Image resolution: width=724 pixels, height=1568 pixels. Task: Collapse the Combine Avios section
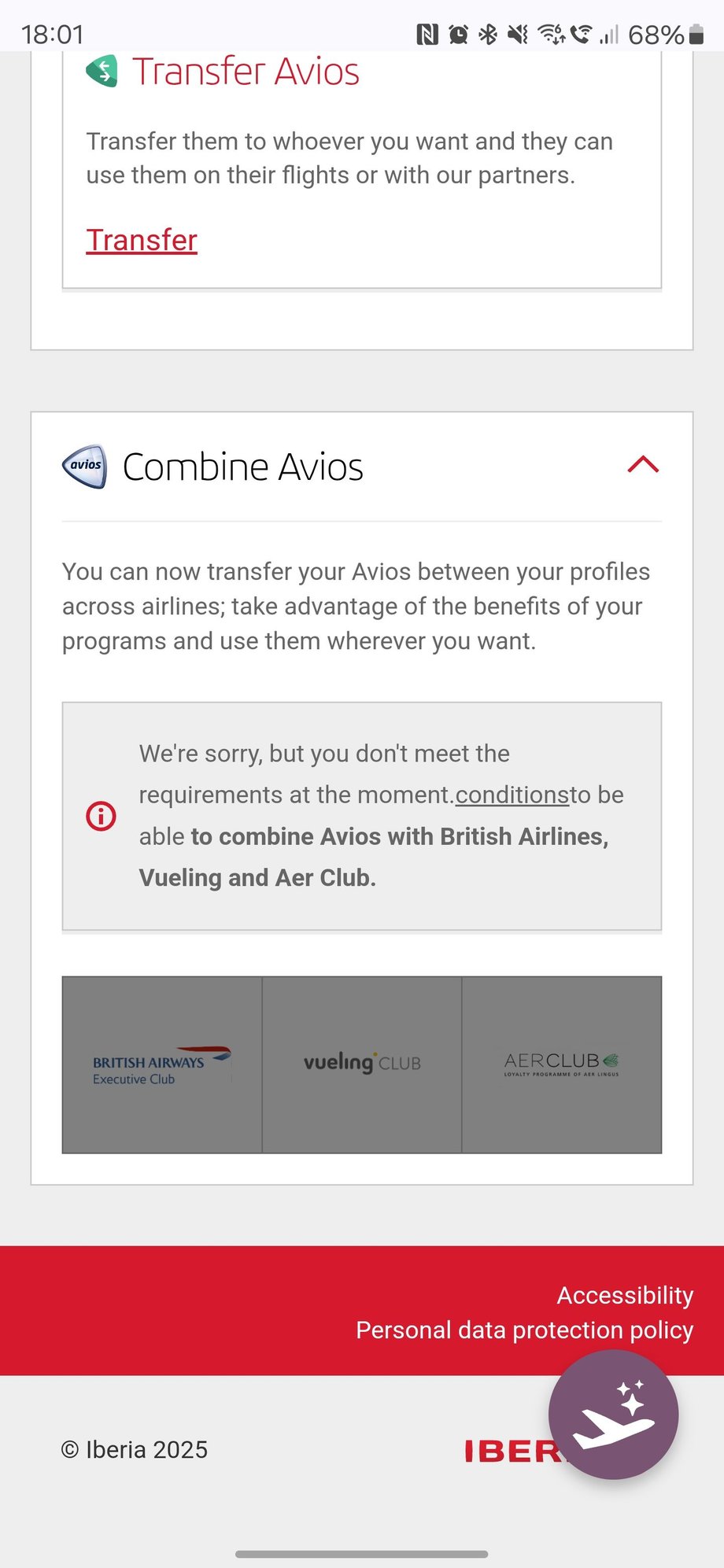pyautogui.click(x=642, y=465)
